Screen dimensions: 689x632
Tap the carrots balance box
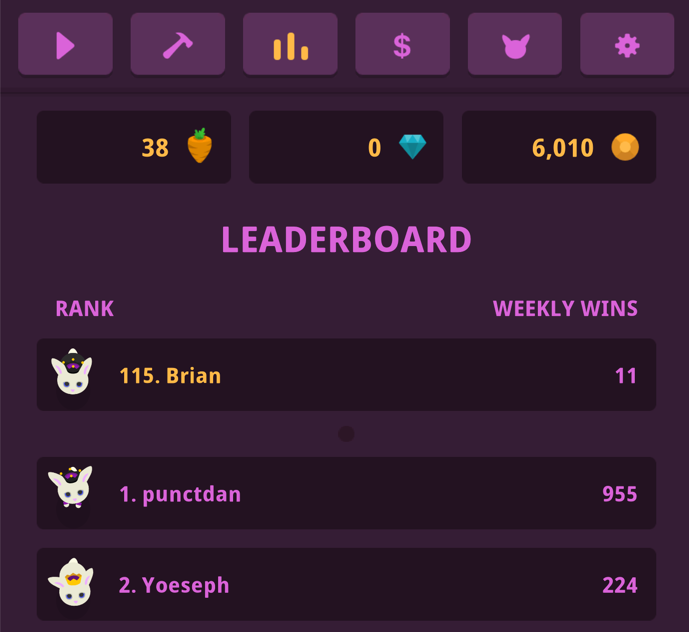pyautogui.click(x=134, y=148)
